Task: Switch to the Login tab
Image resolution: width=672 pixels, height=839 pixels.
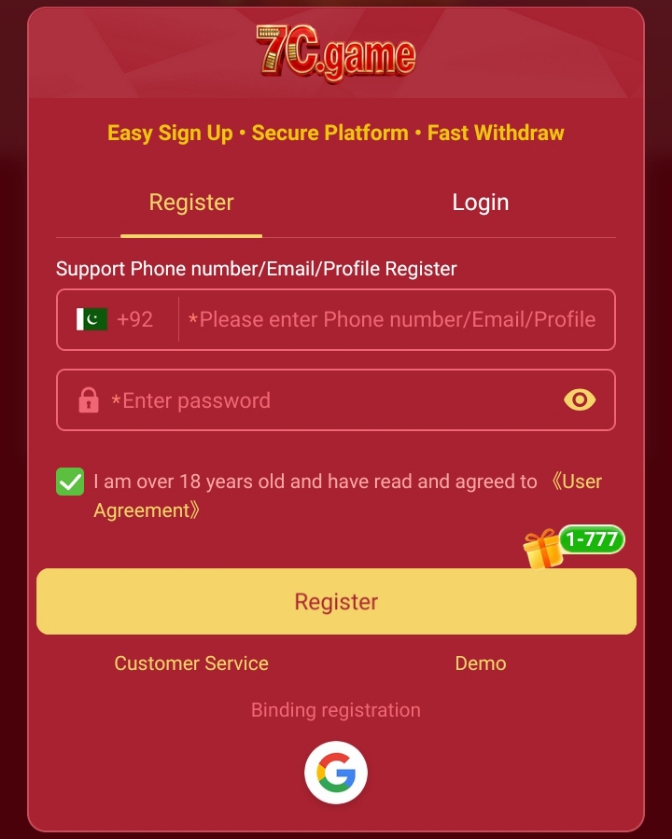Action: point(480,203)
